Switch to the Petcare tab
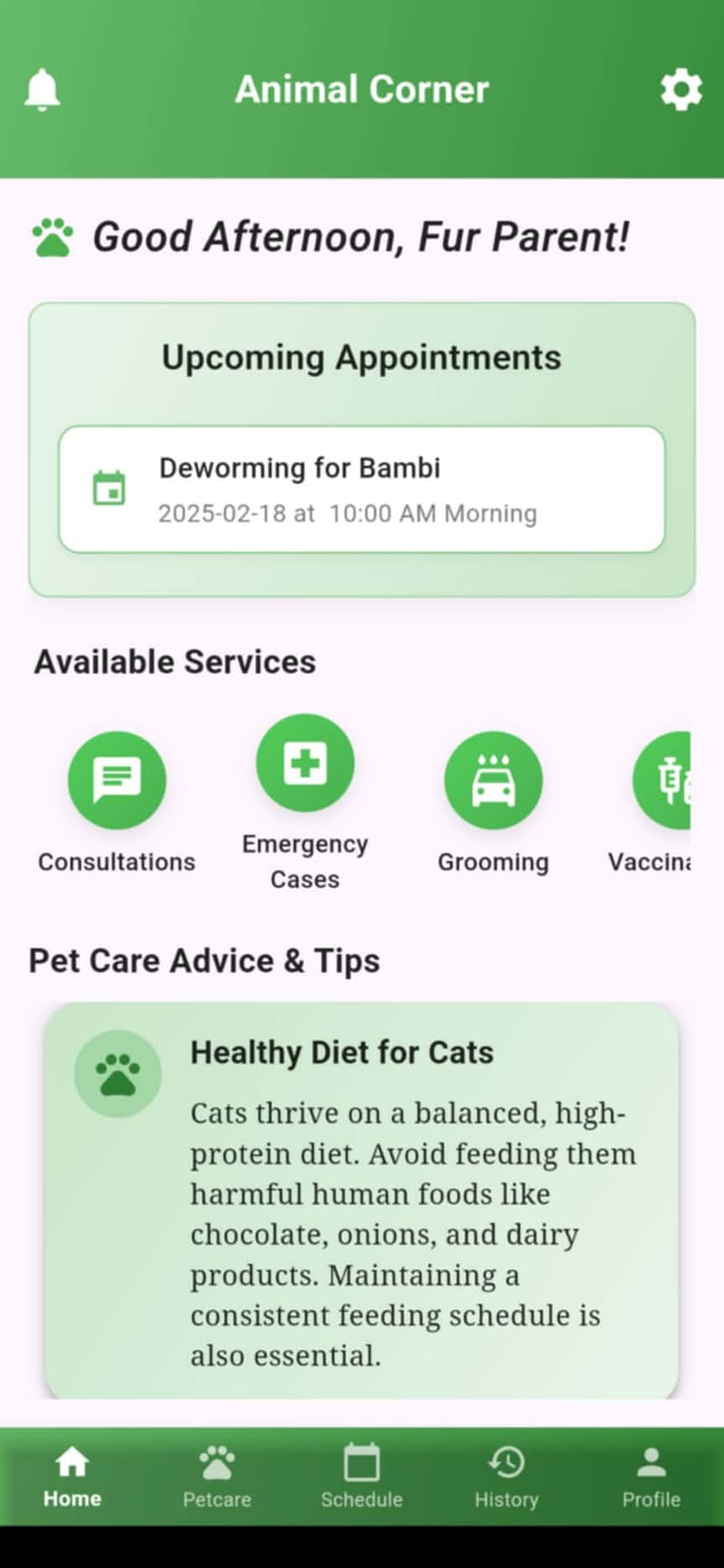Viewport: 724px width, 1568px height. click(x=216, y=1475)
